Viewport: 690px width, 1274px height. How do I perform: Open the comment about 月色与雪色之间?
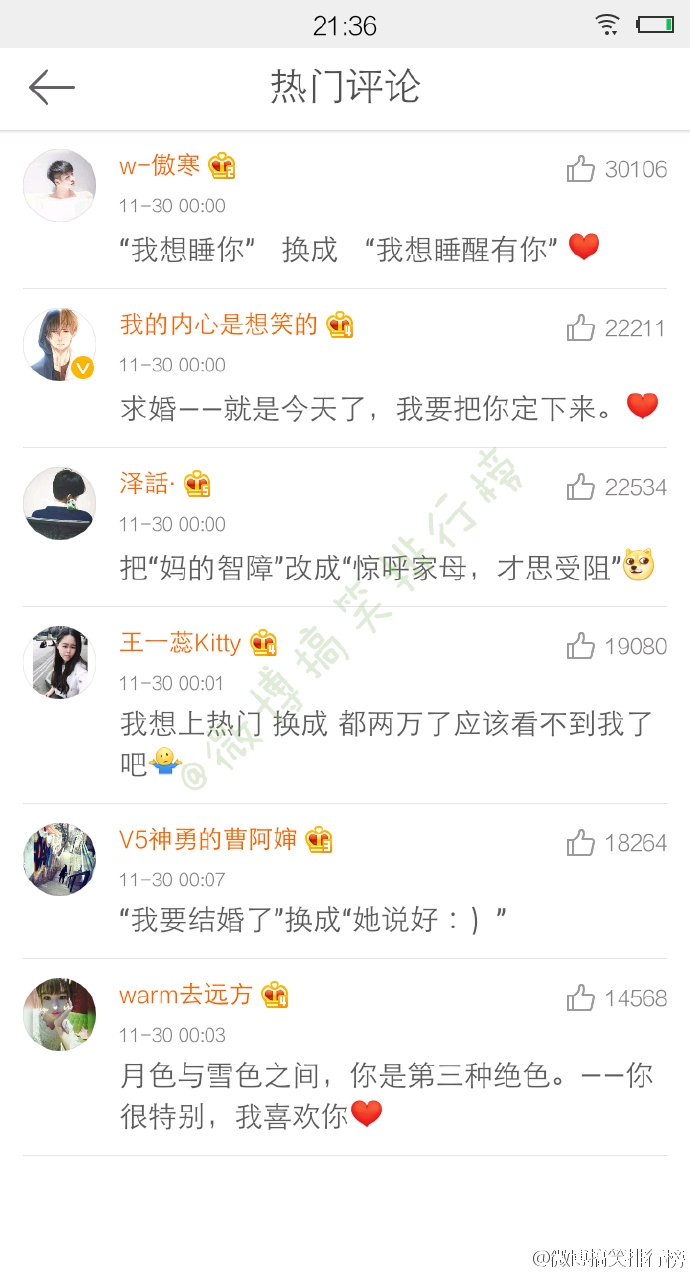pos(387,1095)
